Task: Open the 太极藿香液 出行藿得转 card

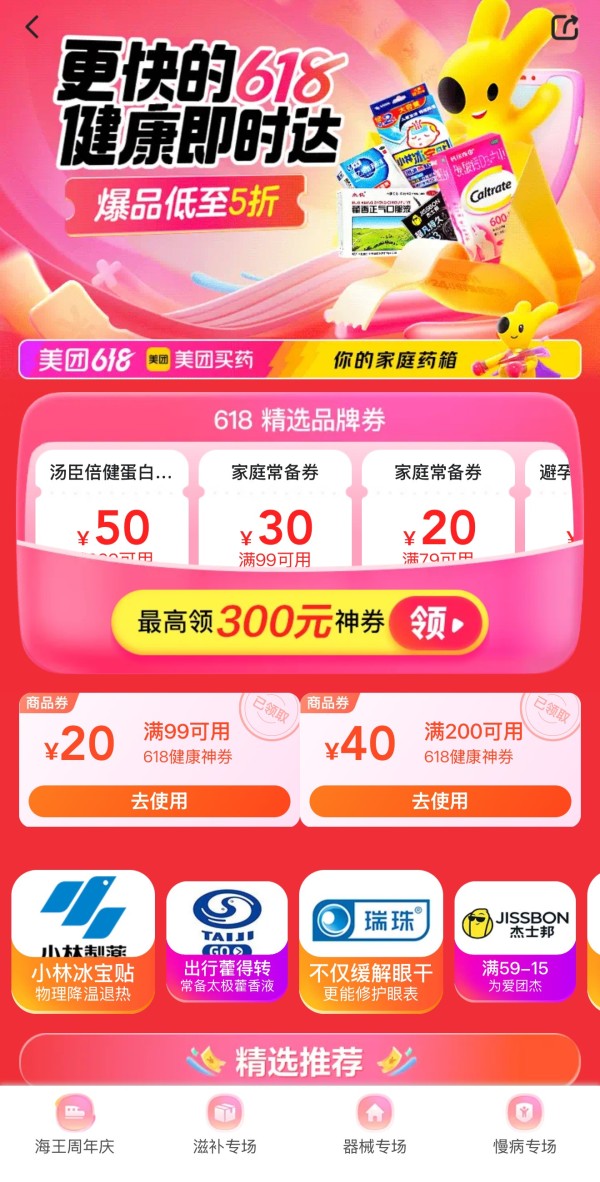Action: [226, 941]
